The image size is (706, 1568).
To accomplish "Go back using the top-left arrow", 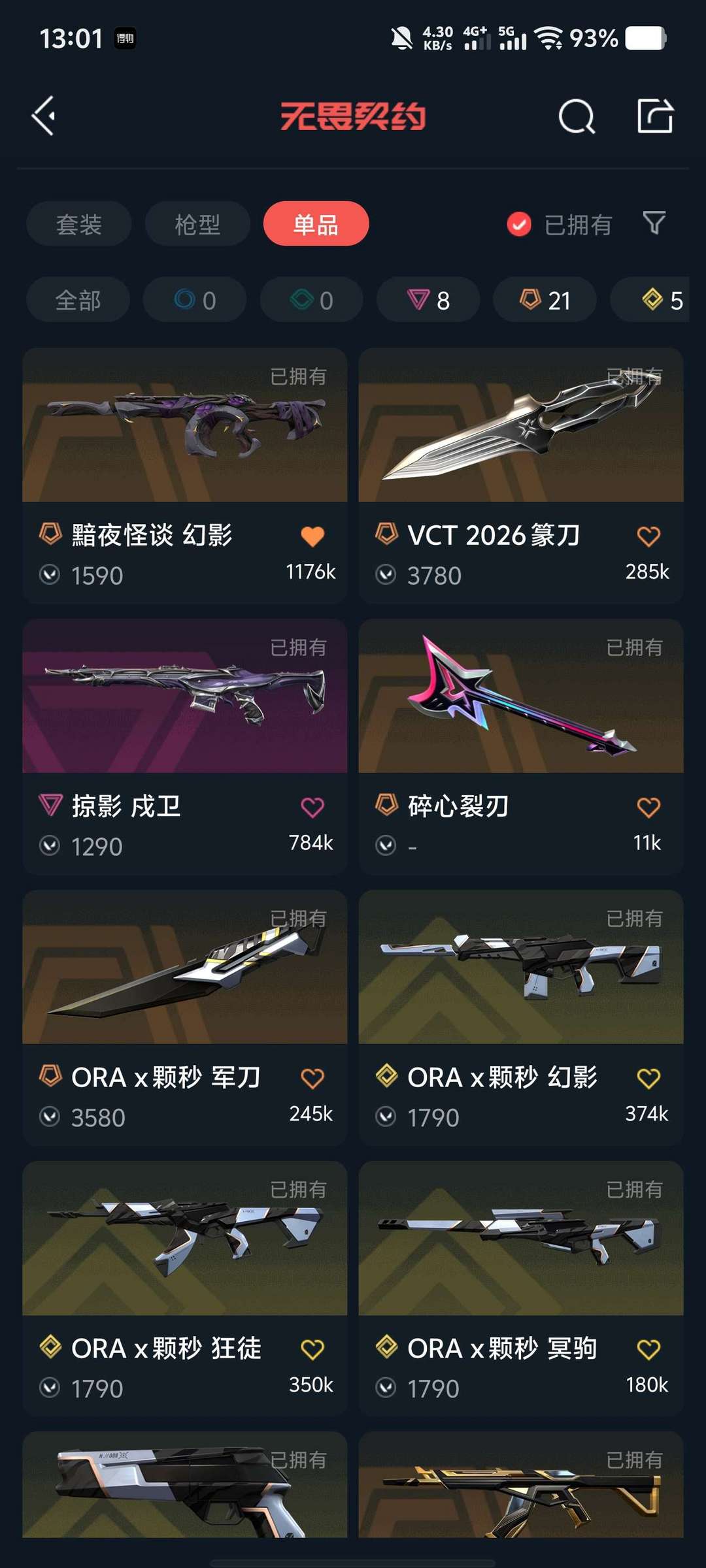I will click(x=44, y=116).
